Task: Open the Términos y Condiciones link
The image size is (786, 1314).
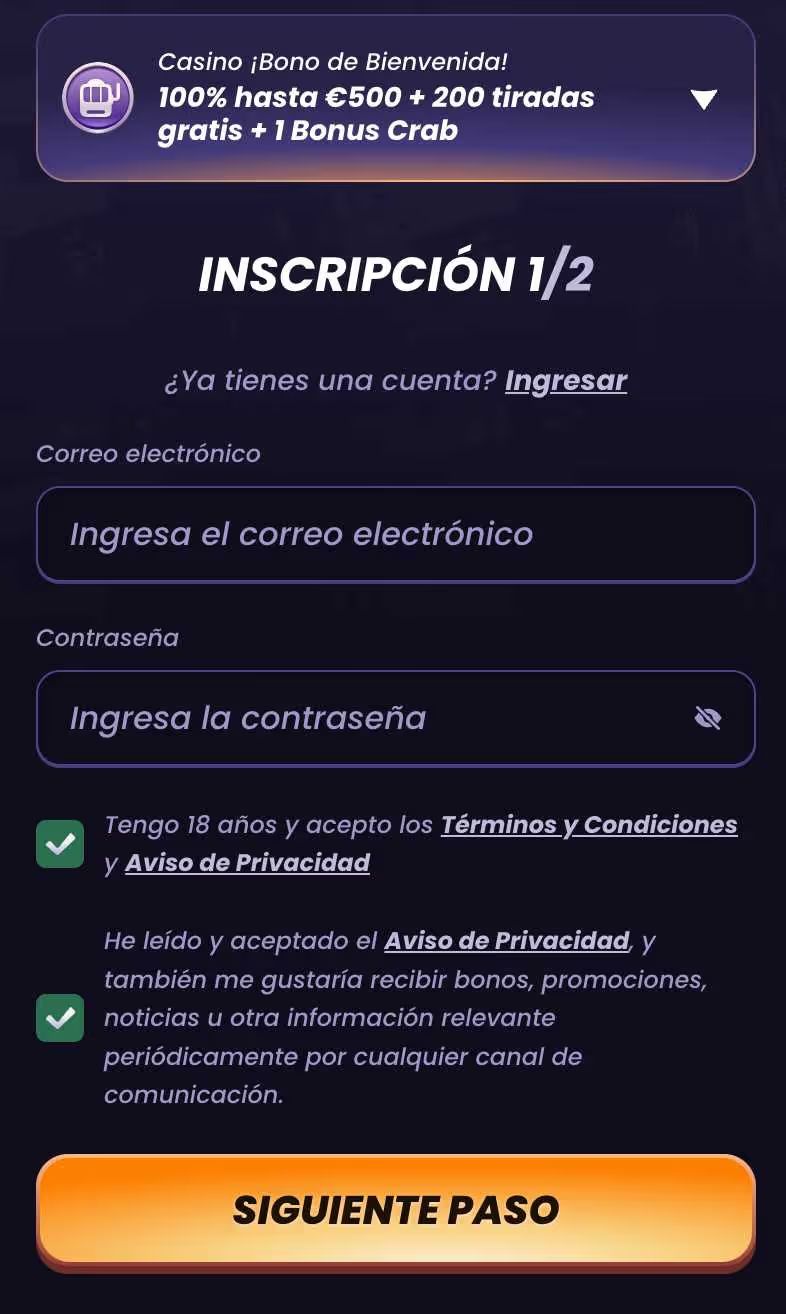Action: [x=589, y=825]
